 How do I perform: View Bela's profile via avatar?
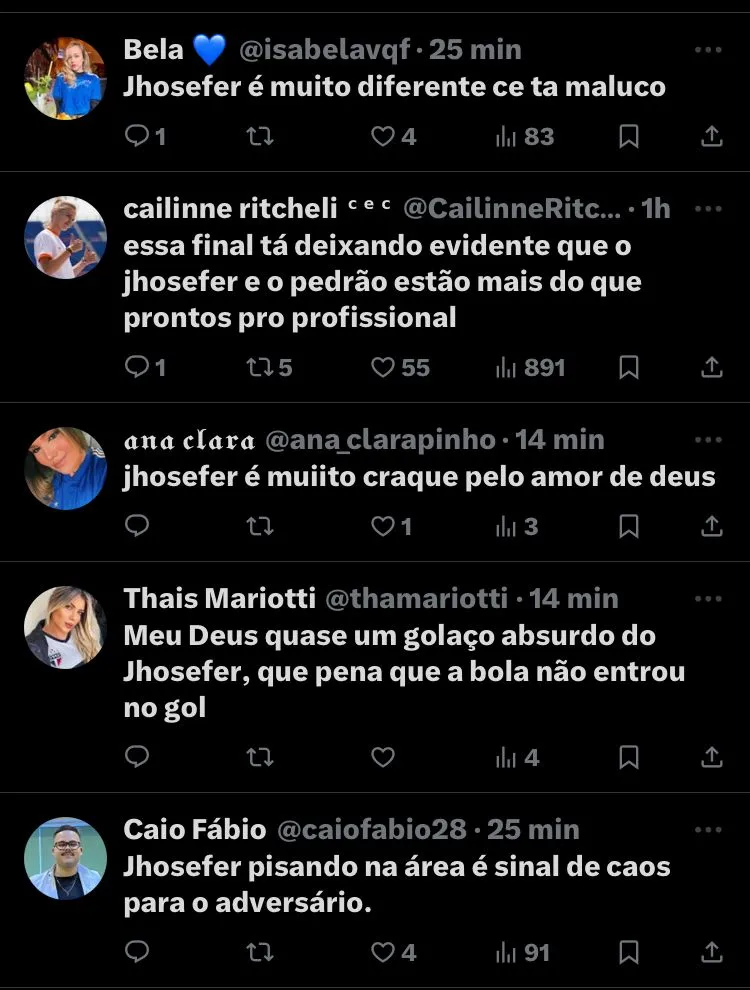[x=65, y=78]
